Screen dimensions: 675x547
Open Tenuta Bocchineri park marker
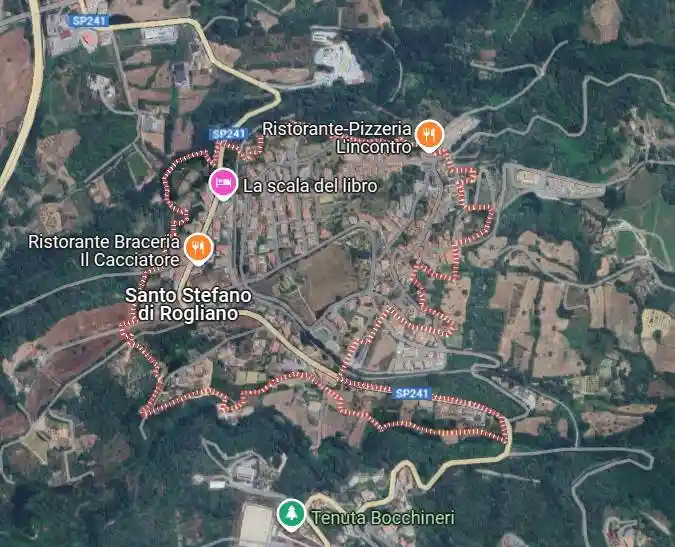click(x=291, y=514)
